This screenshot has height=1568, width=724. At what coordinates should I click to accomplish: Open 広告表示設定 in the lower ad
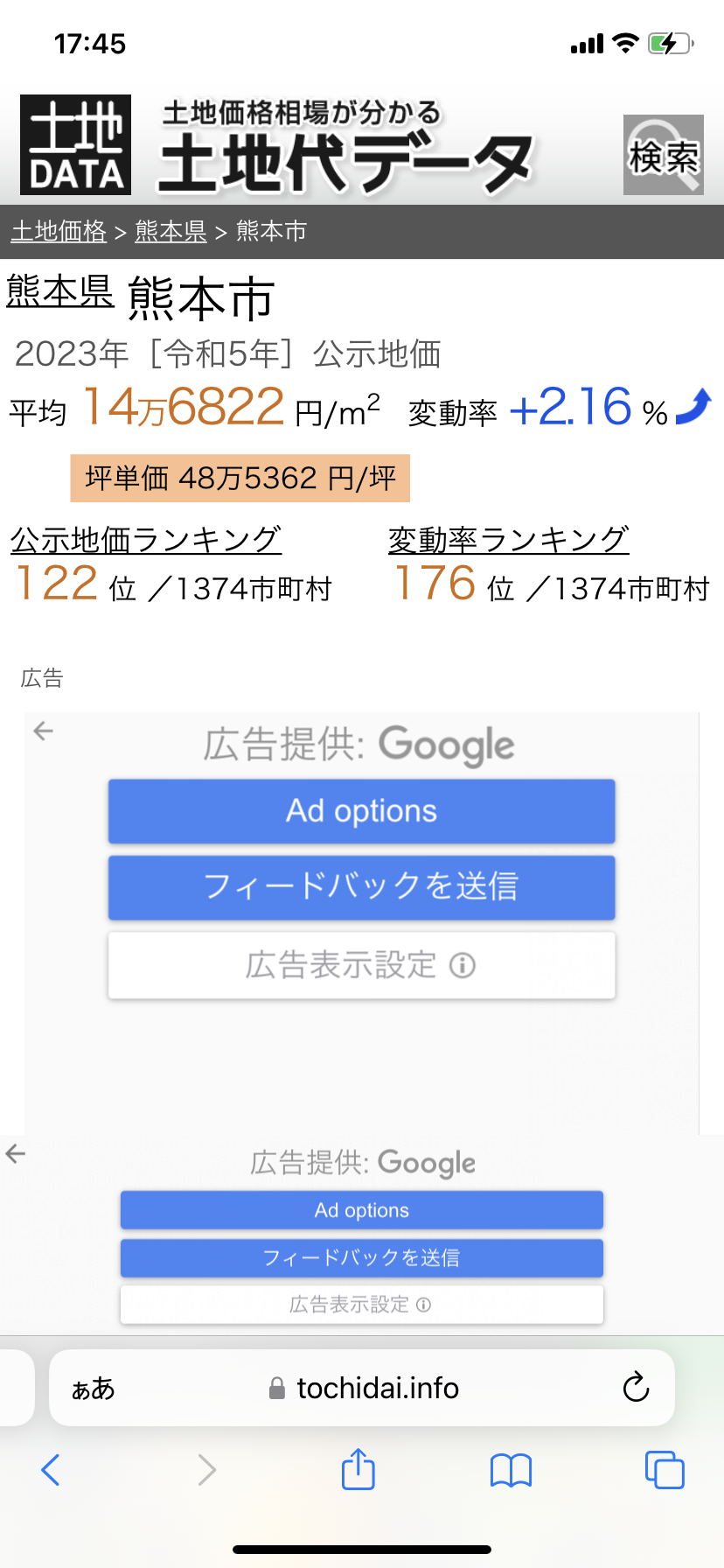[x=361, y=1305]
